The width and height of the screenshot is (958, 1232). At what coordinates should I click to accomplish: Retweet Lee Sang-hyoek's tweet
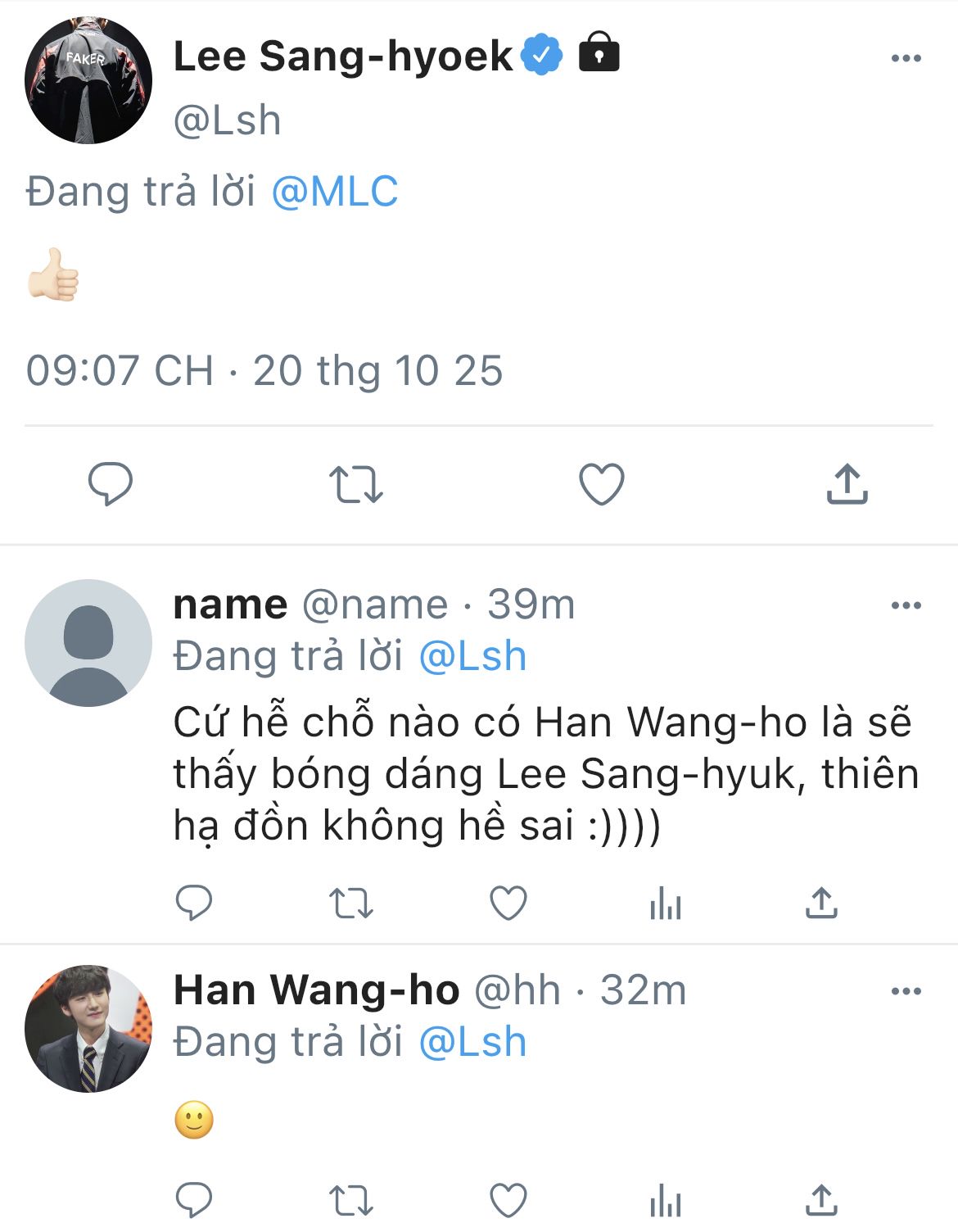[x=355, y=483]
